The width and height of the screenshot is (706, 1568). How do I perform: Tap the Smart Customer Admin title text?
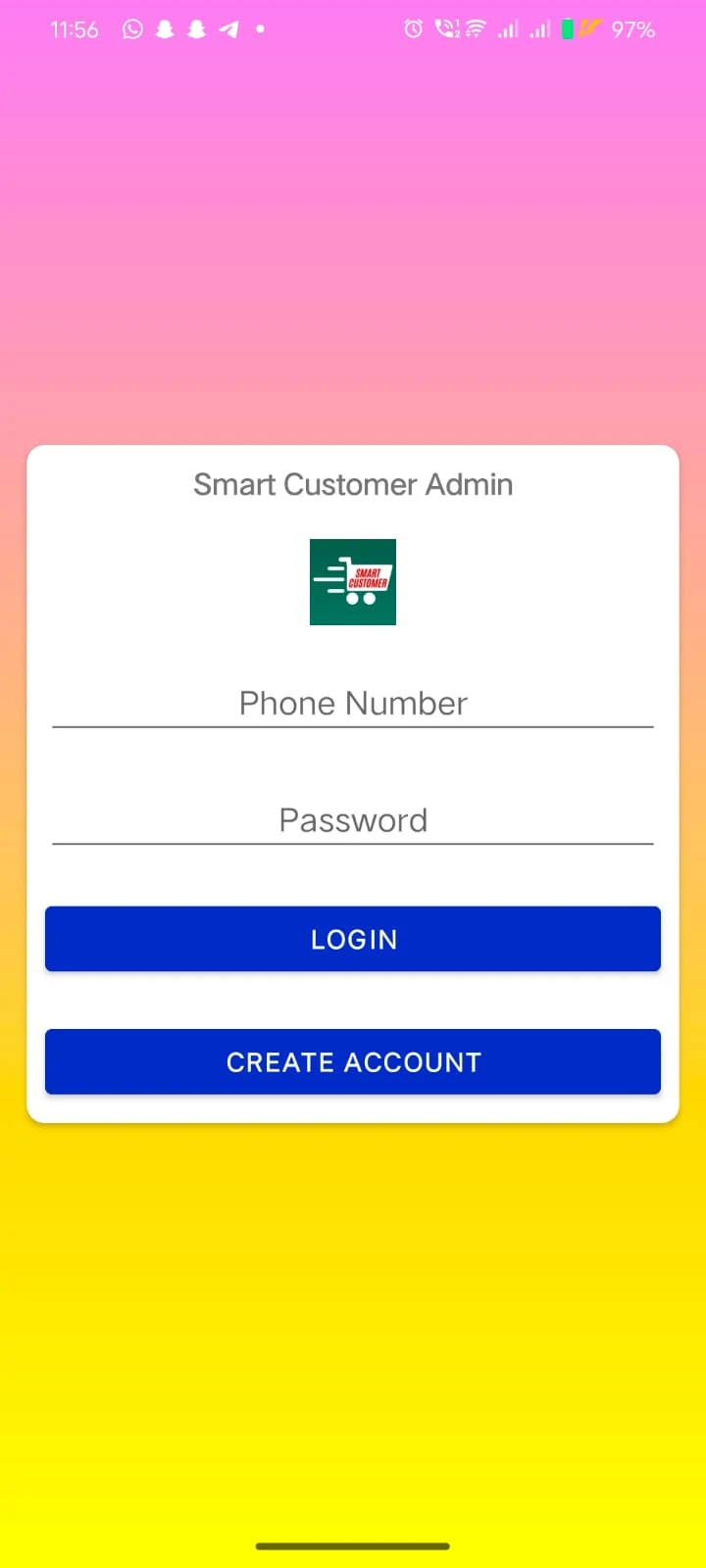click(x=353, y=484)
